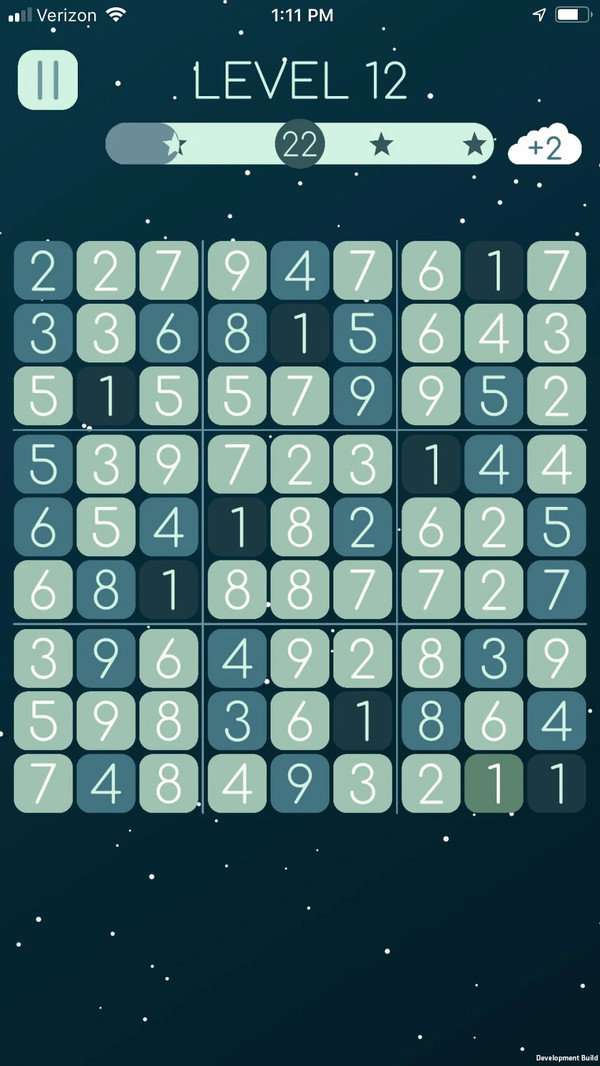Select the dark 1 tile between 8 and 5
Screen dimensions: 600x1066
click(300, 334)
